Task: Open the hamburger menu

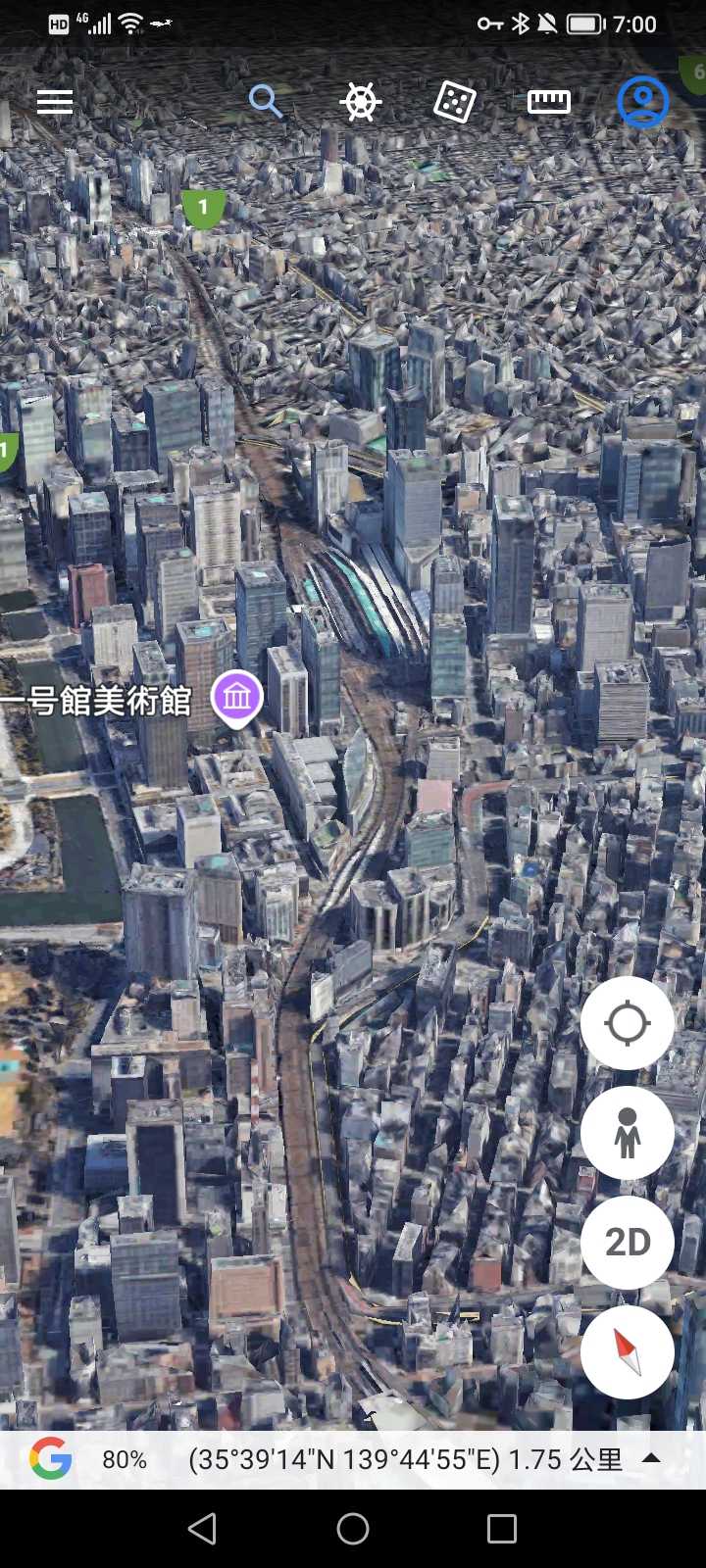Action: (x=55, y=102)
